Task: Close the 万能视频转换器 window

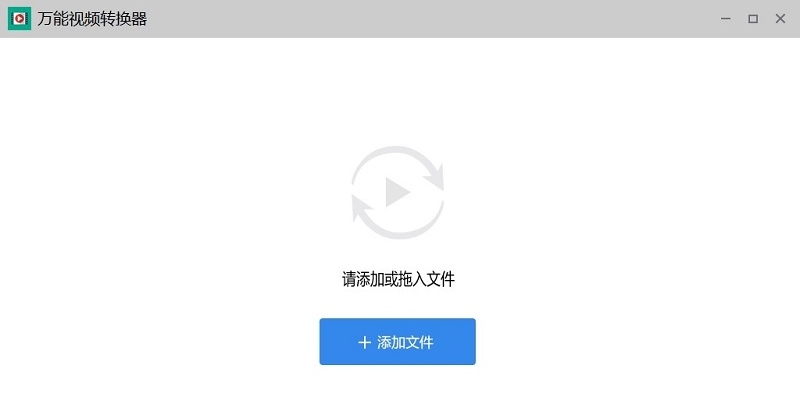Action: pos(779,19)
